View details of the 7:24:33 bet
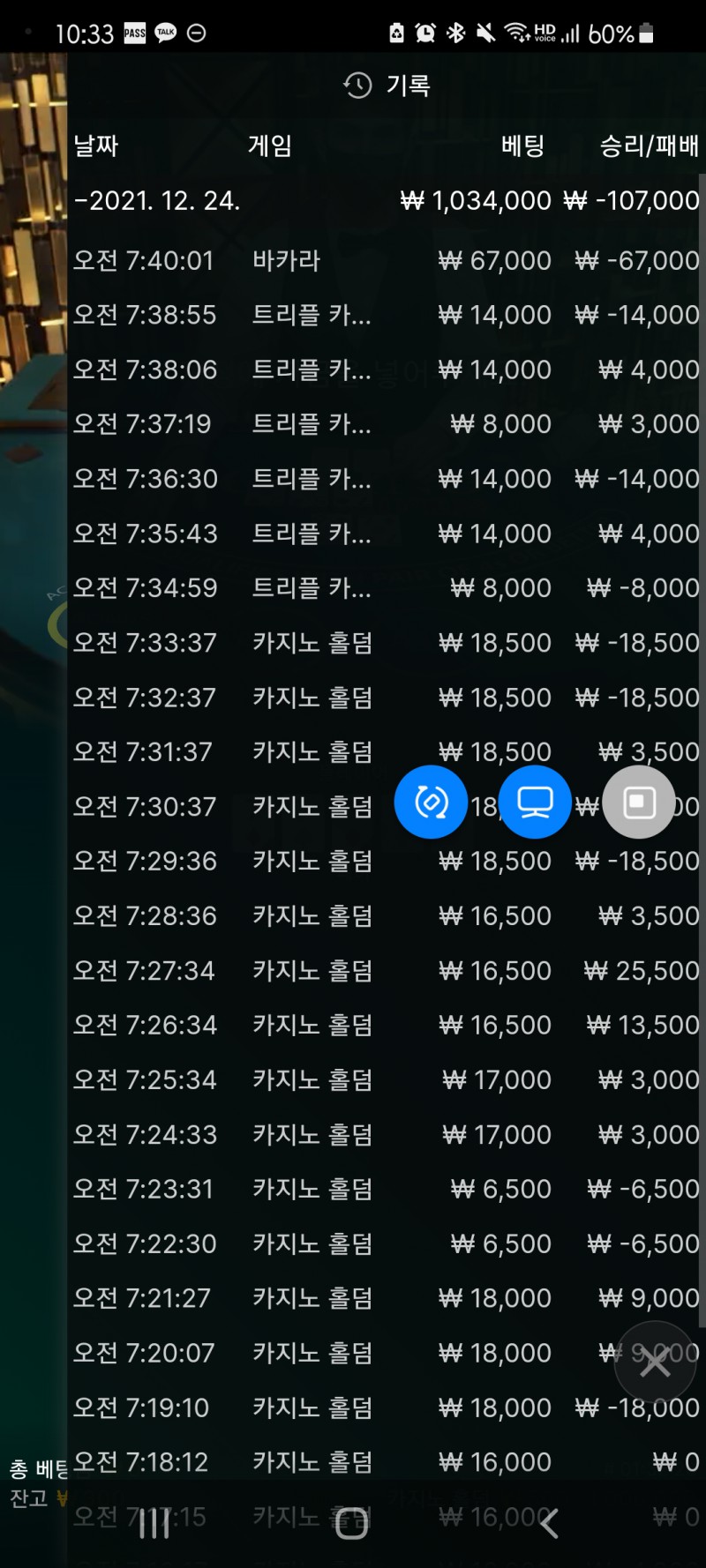This screenshot has height=1568, width=706. [x=385, y=1135]
